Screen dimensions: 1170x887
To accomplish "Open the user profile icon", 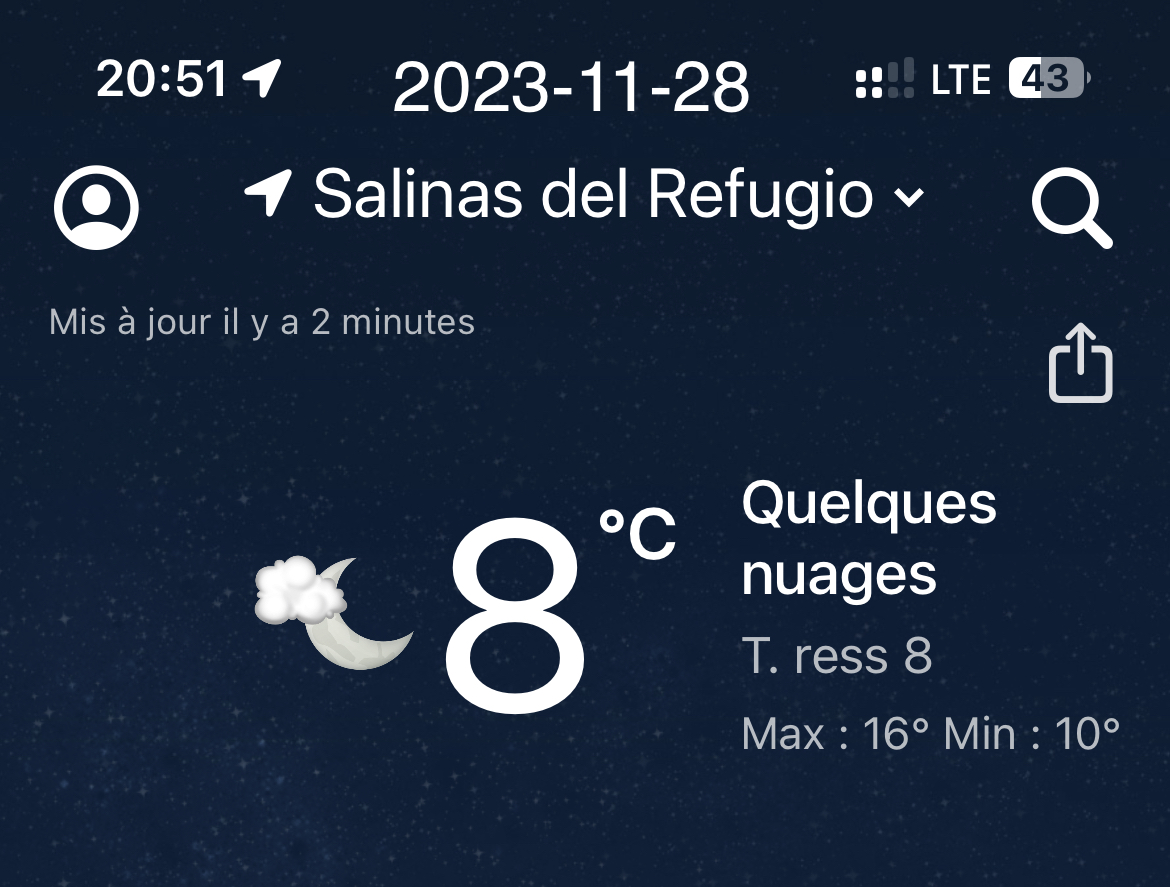I will [x=96, y=207].
